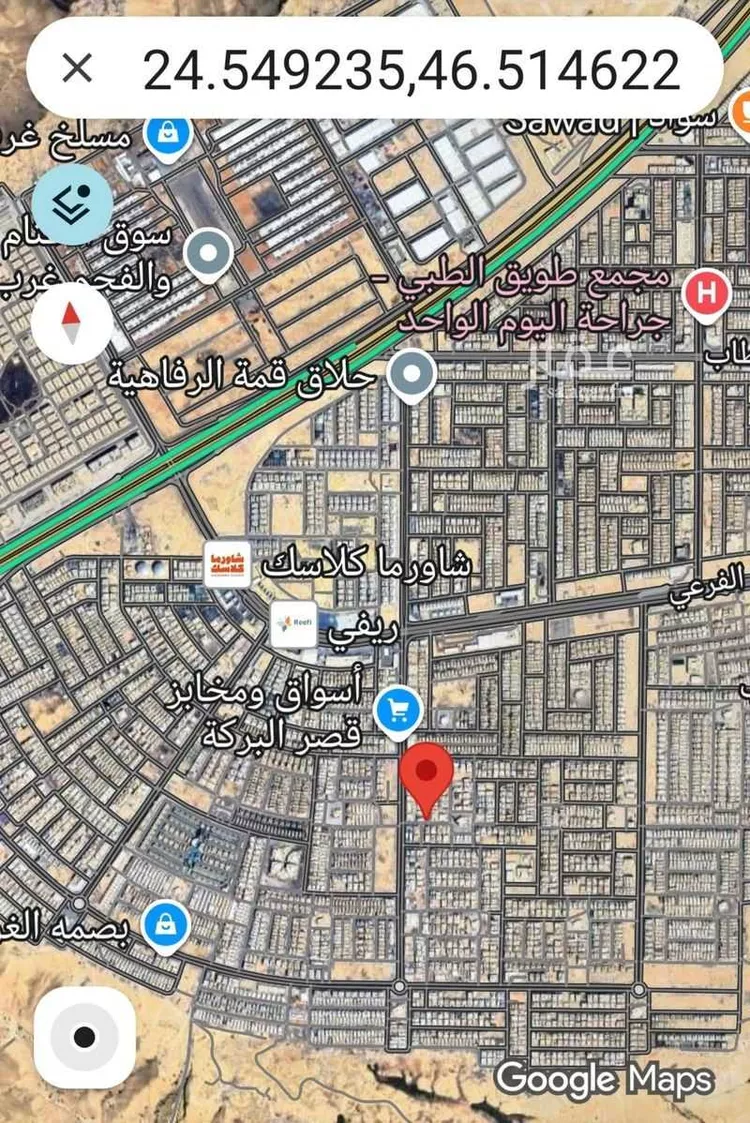Center map on my current location

click(85, 1037)
